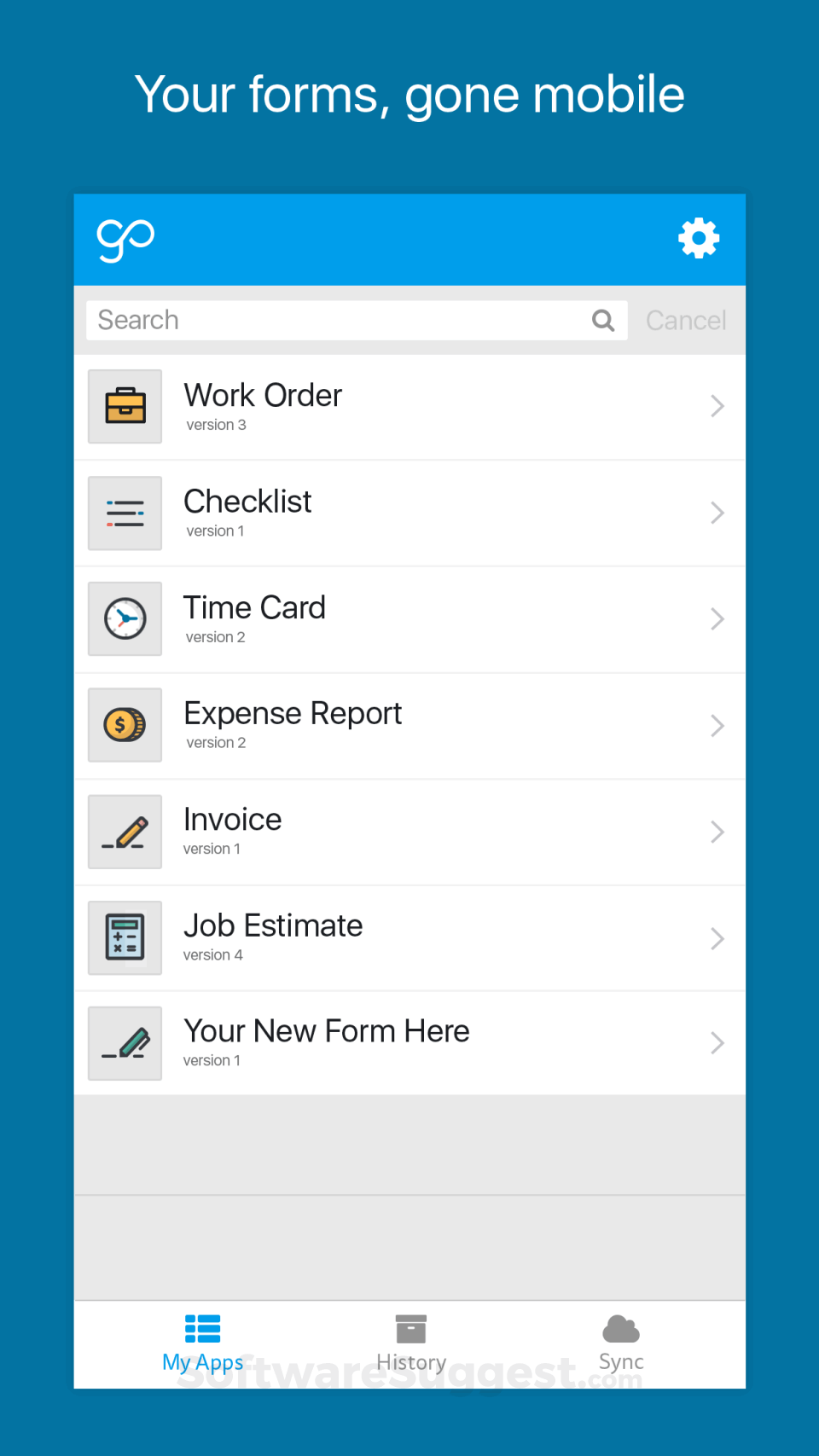819x1456 pixels.
Task: Tap the Expense Report row chevron
Action: click(x=717, y=725)
